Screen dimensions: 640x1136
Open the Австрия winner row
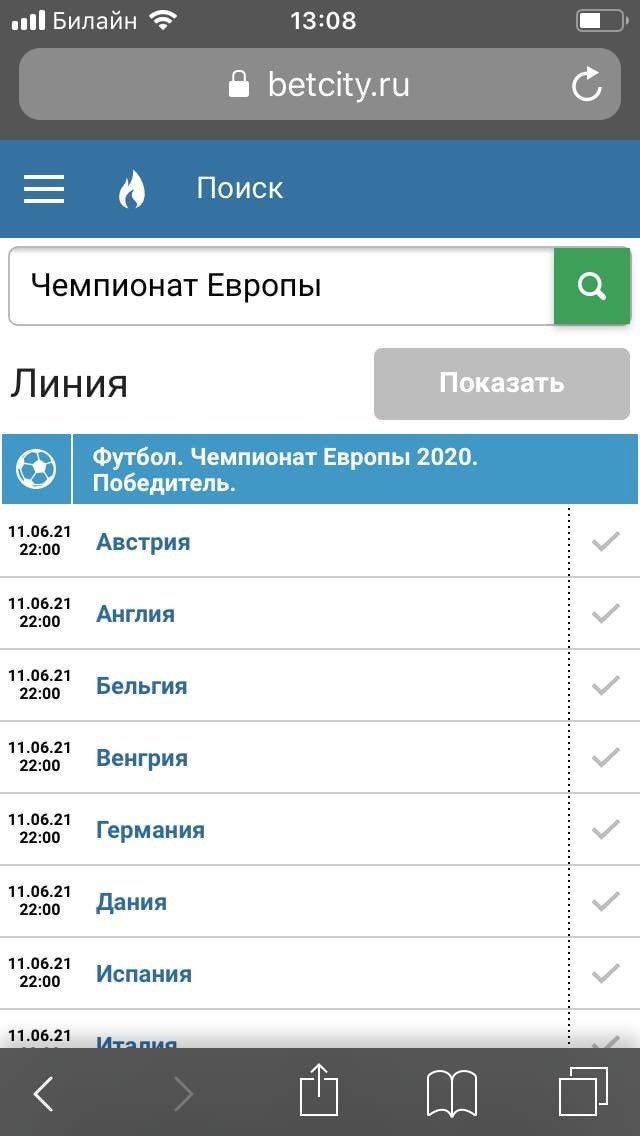point(143,542)
